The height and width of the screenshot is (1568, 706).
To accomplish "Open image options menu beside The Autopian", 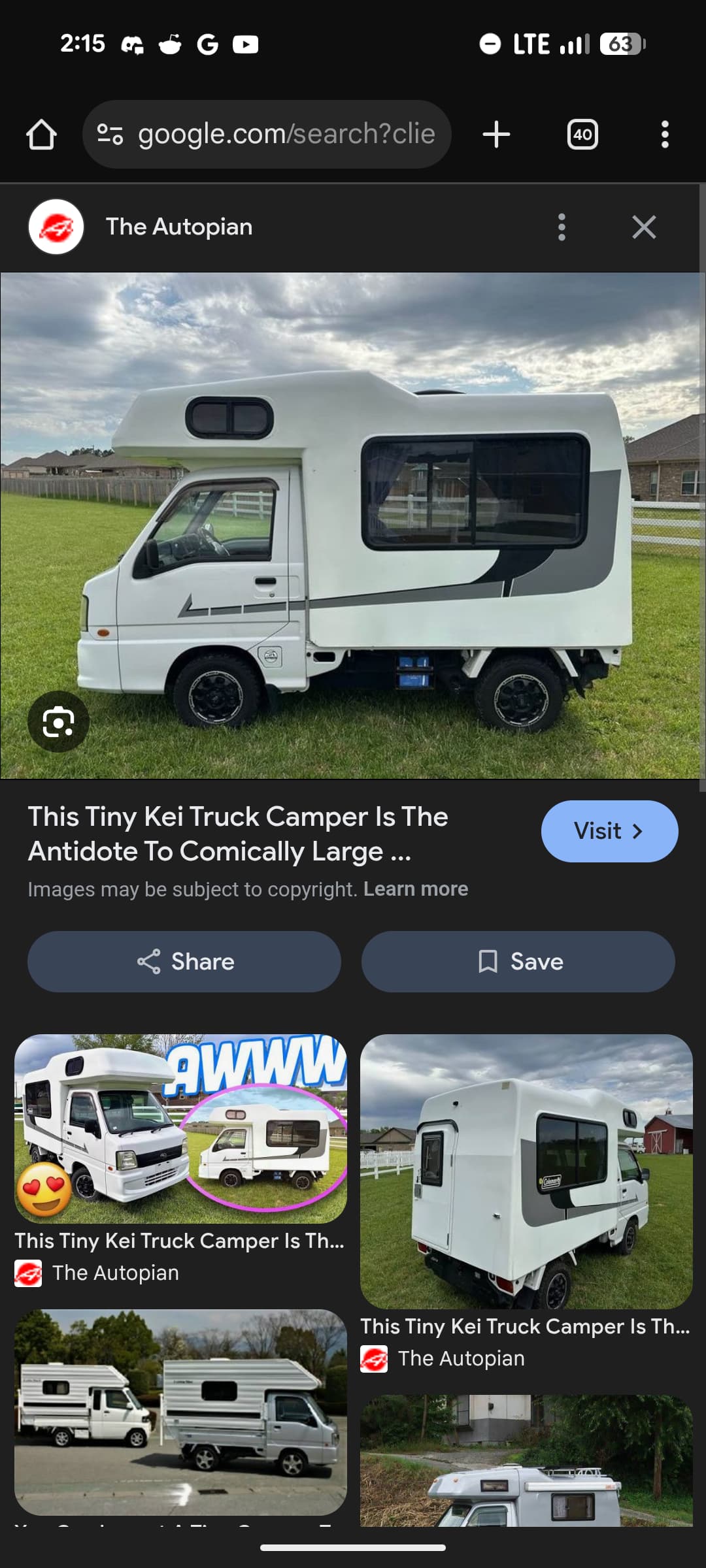I will click(x=562, y=227).
